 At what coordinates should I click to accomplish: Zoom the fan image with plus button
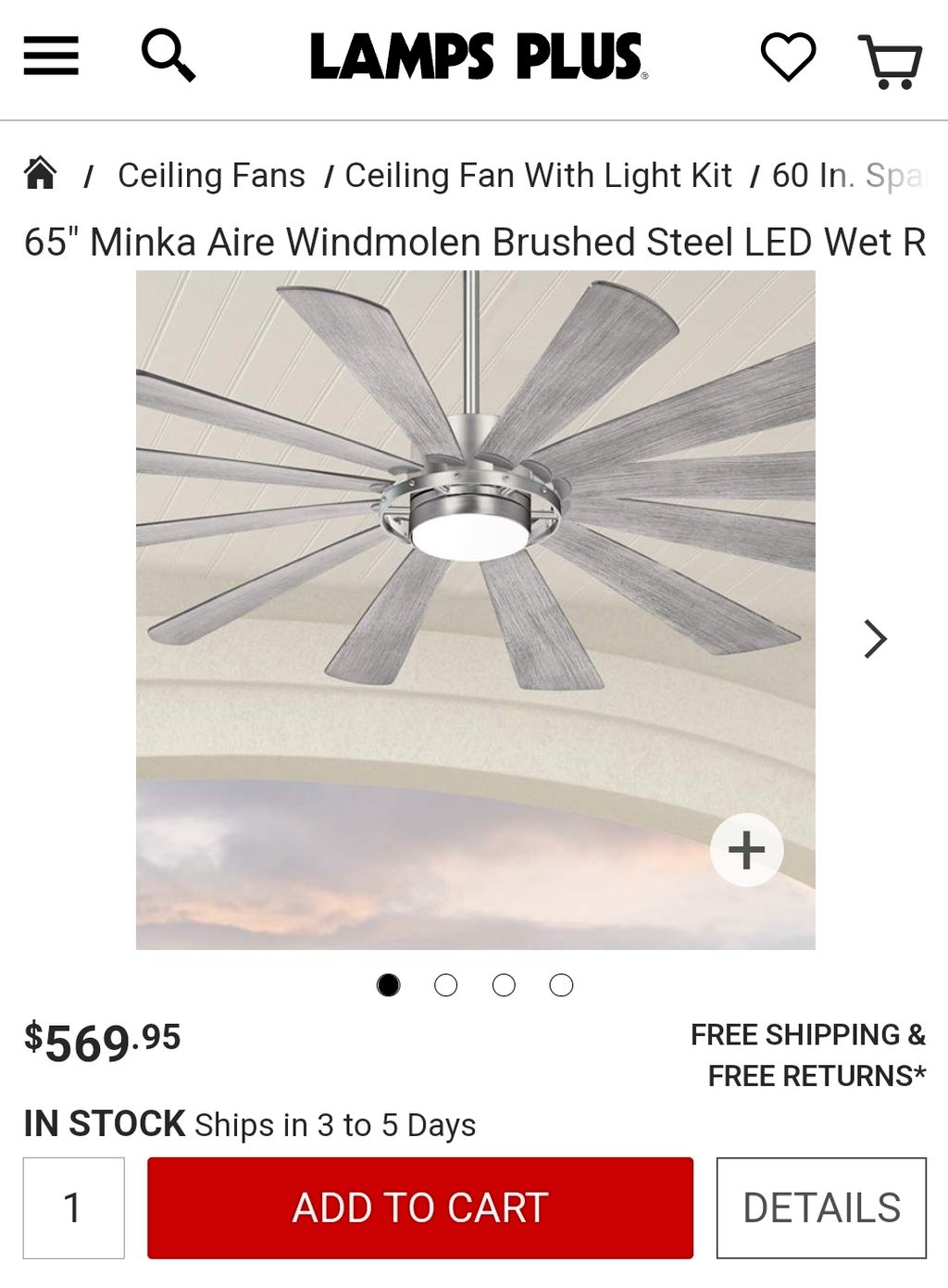(x=746, y=850)
